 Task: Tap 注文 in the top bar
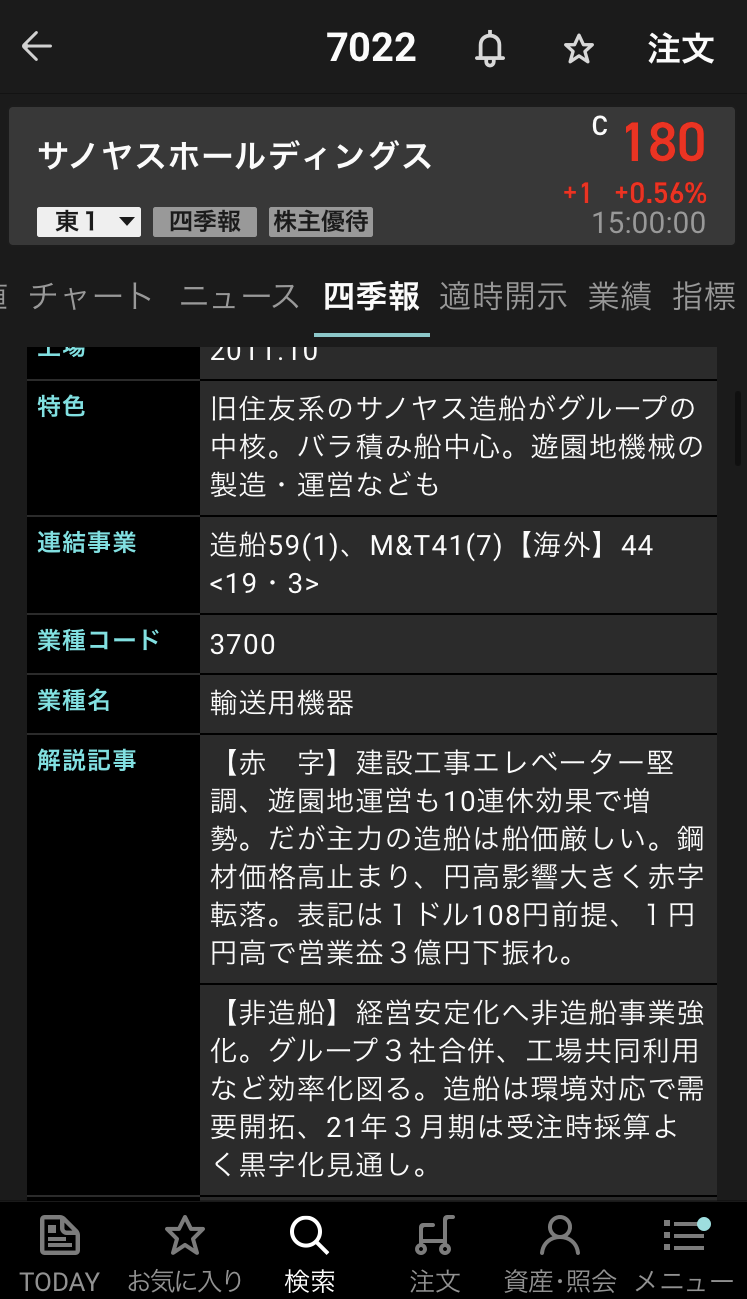coord(680,48)
